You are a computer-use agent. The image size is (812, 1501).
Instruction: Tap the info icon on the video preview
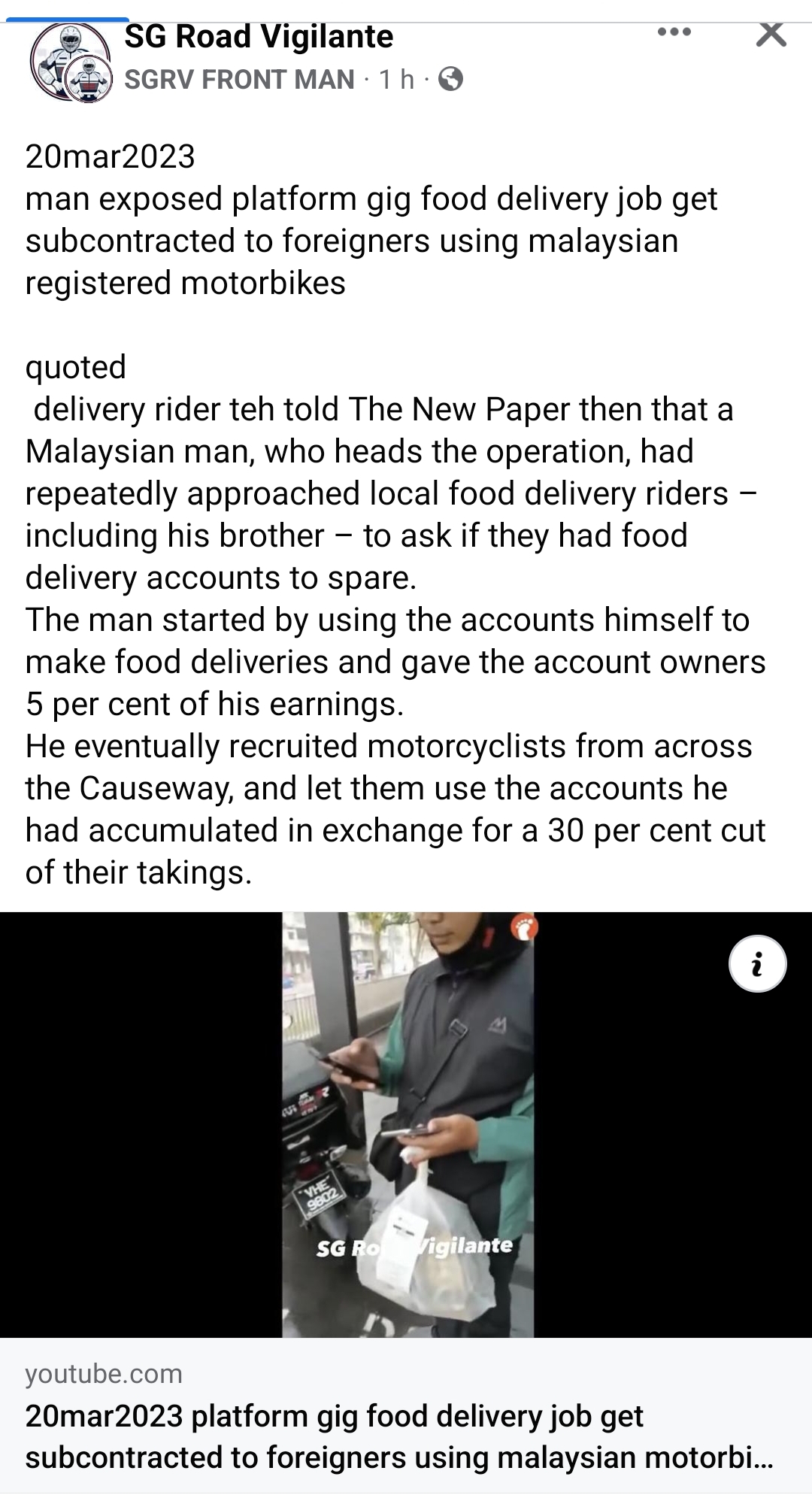757,963
